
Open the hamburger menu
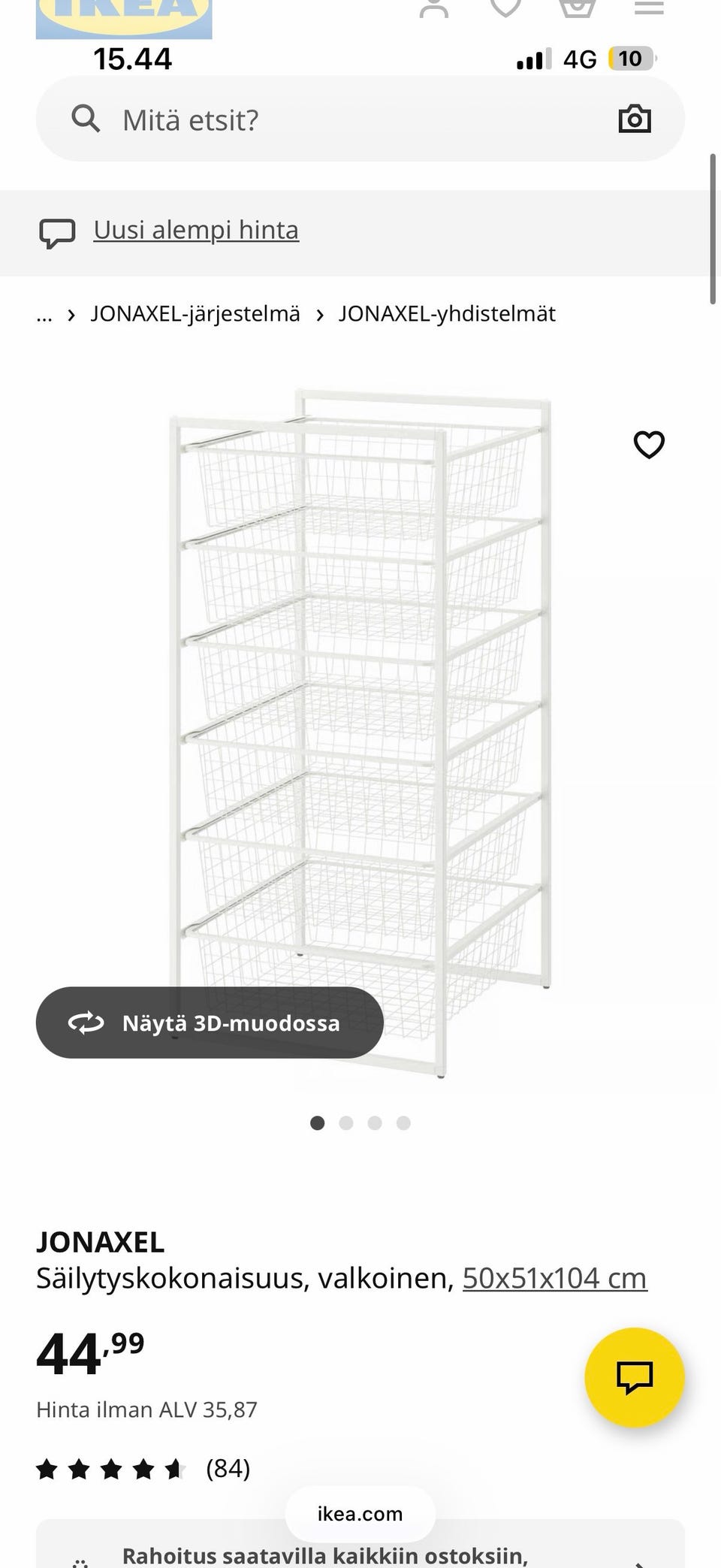649,8
